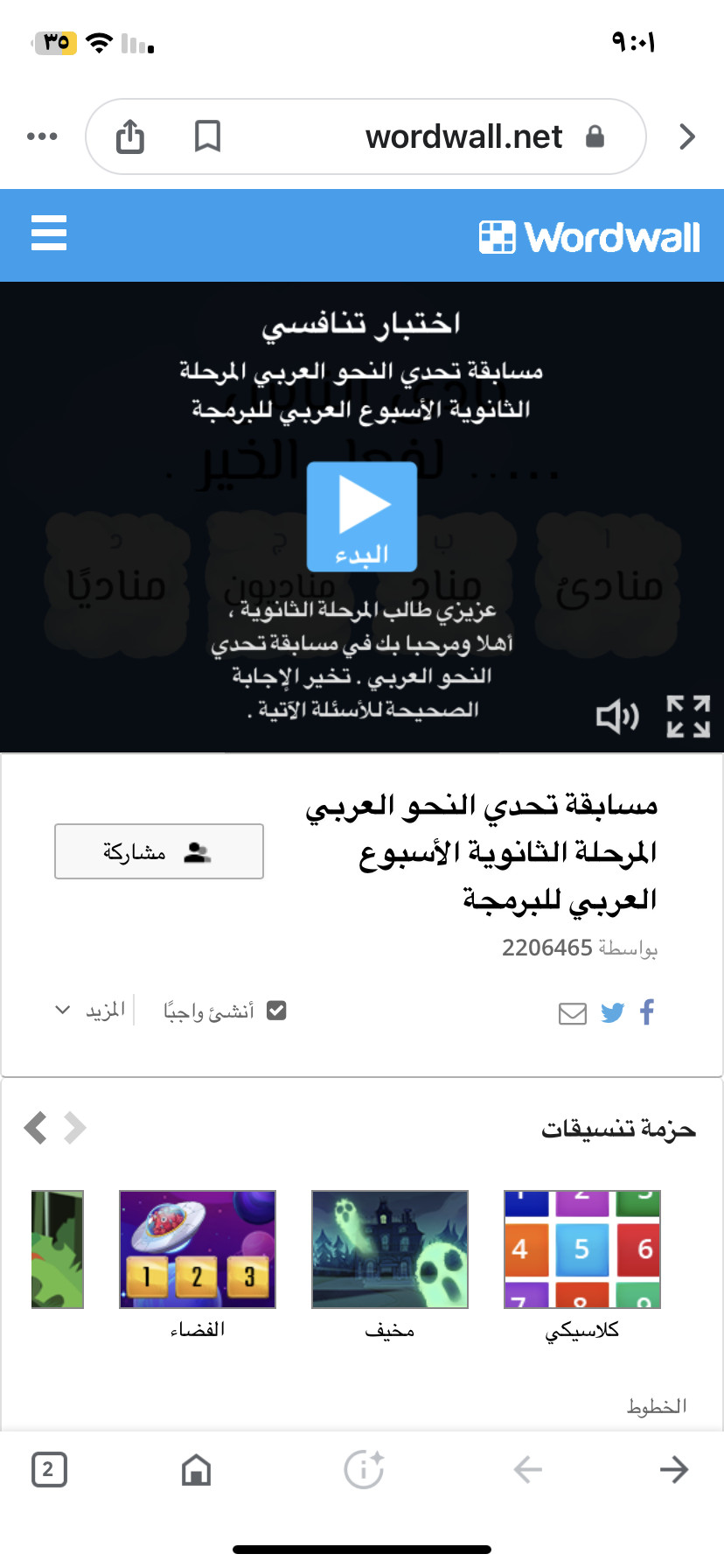The width and height of the screenshot is (724, 1568).
Task: Enter fullscreen mode for the game
Action: 688,717
